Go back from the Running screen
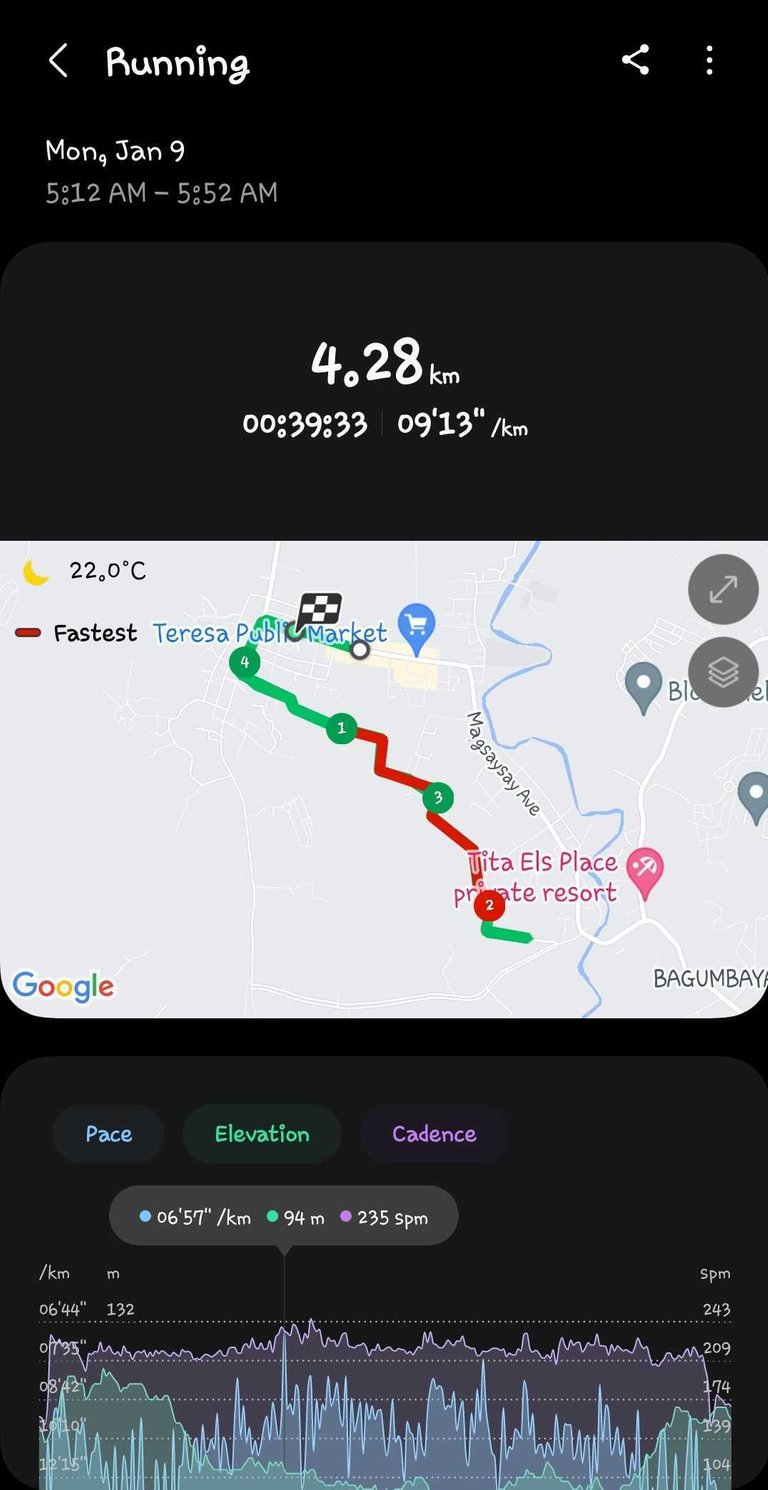 tap(58, 61)
